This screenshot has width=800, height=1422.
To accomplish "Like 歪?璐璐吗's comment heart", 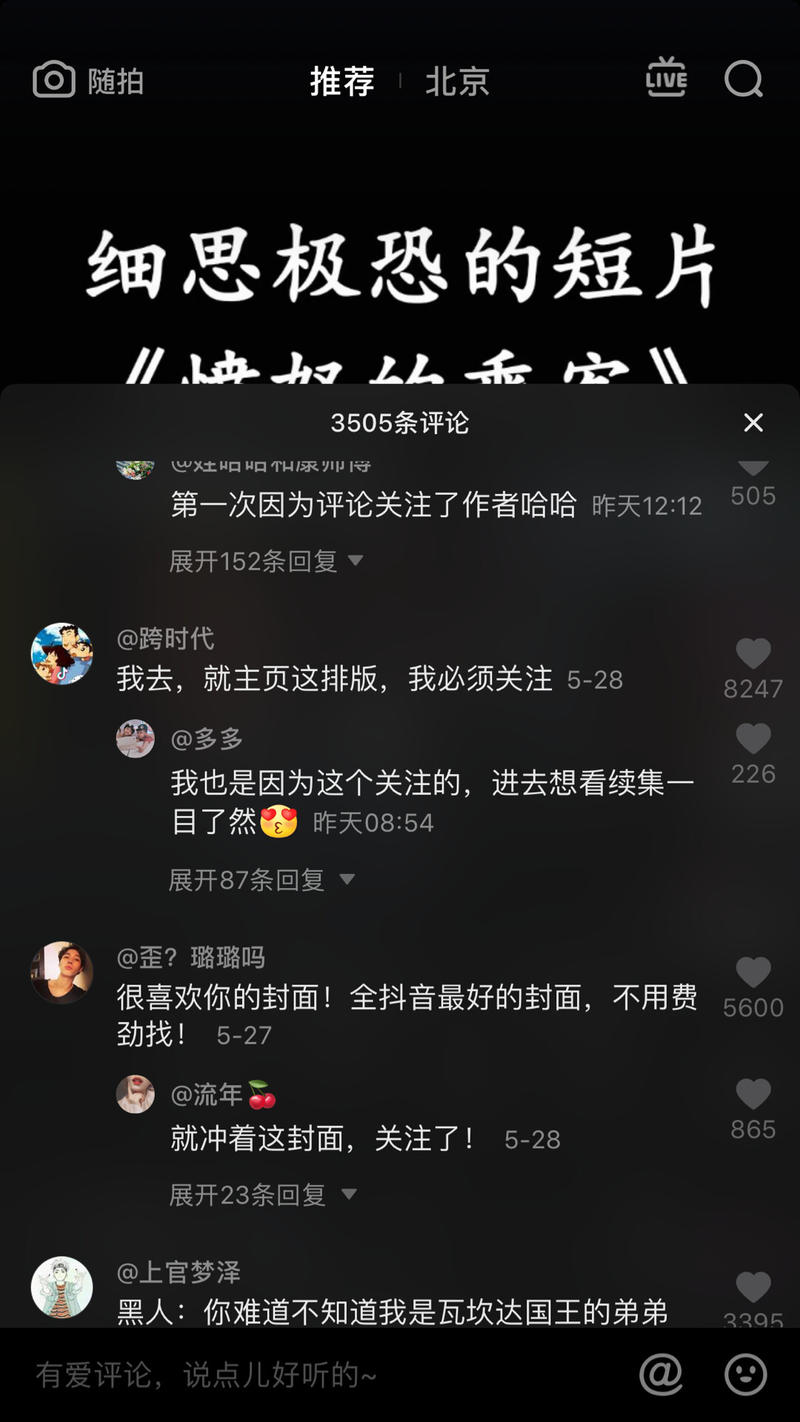I will (x=753, y=970).
